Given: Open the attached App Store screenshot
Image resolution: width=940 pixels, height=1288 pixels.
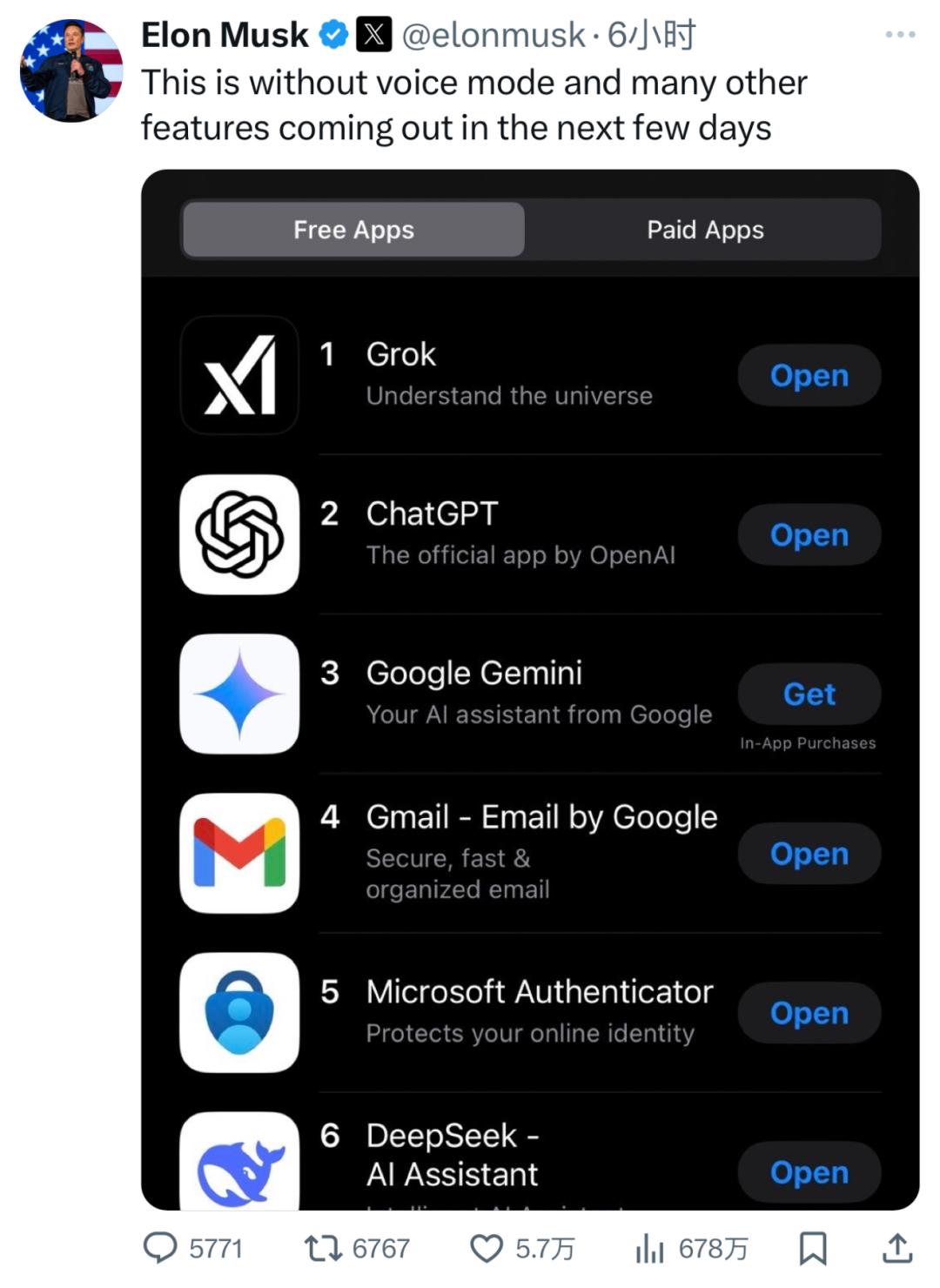Looking at the screenshot, I should [529, 688].
